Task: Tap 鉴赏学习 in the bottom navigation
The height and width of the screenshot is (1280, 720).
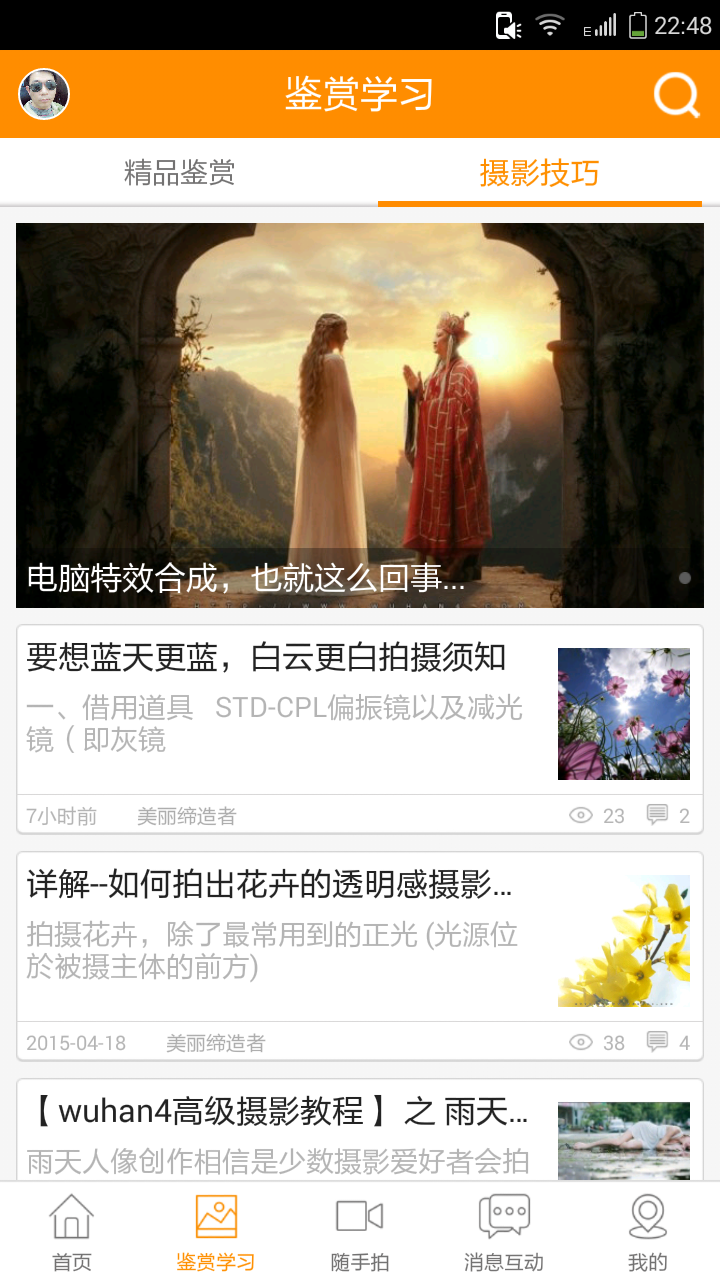Action: coord(216,1232)
